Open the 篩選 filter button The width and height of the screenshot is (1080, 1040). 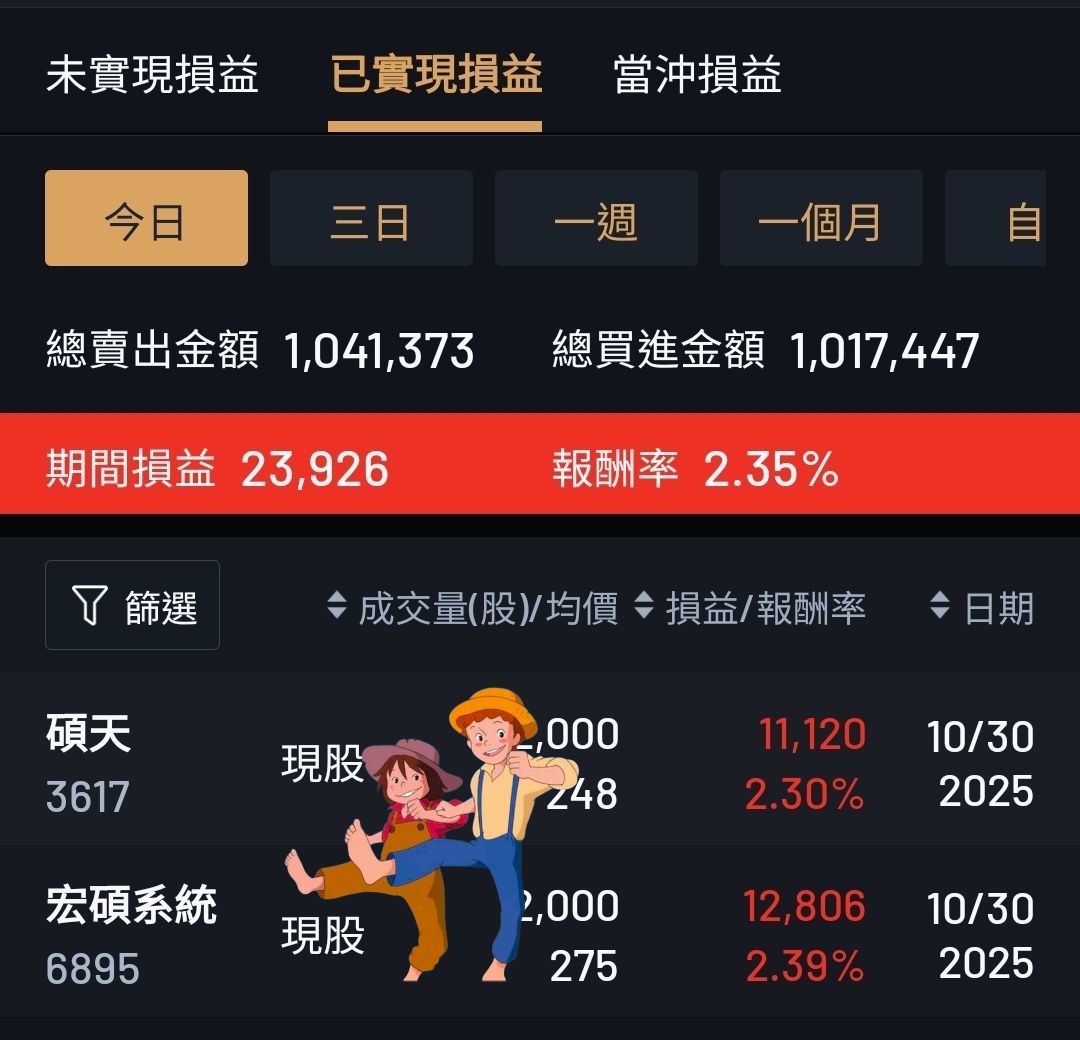[132, 606]
